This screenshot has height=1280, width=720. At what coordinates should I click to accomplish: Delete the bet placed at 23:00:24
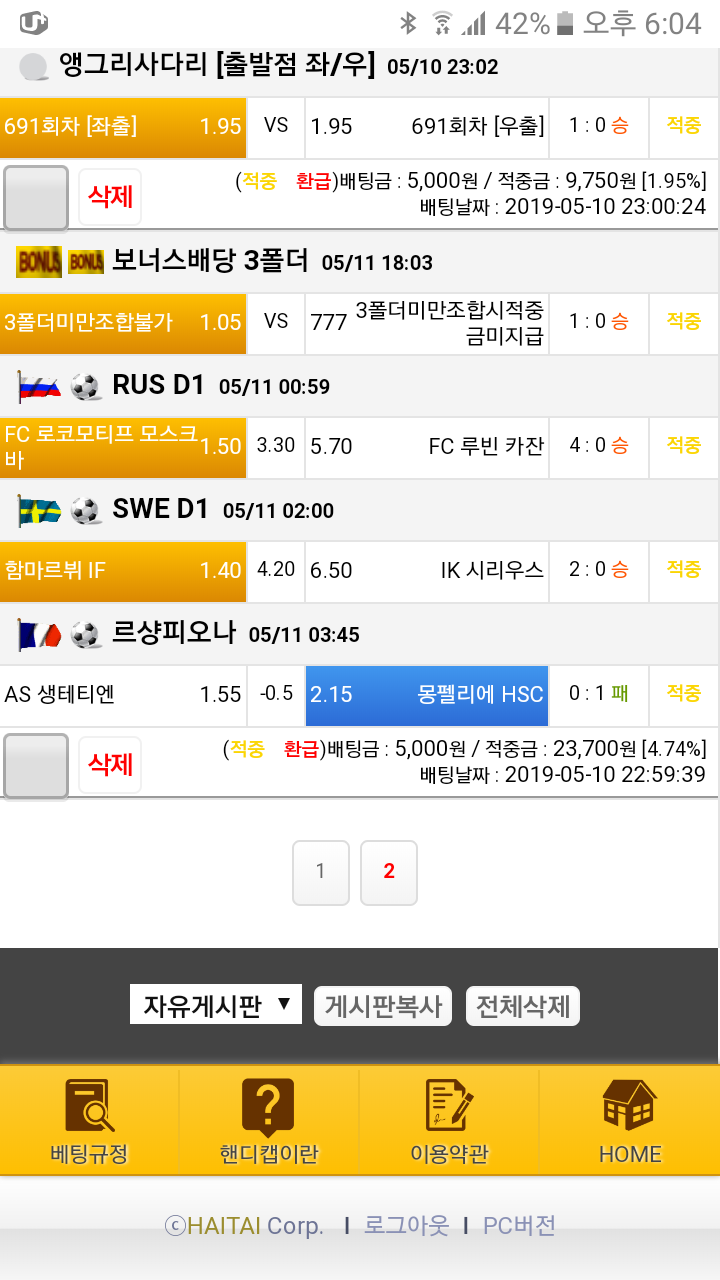click(x=110, y=196)
